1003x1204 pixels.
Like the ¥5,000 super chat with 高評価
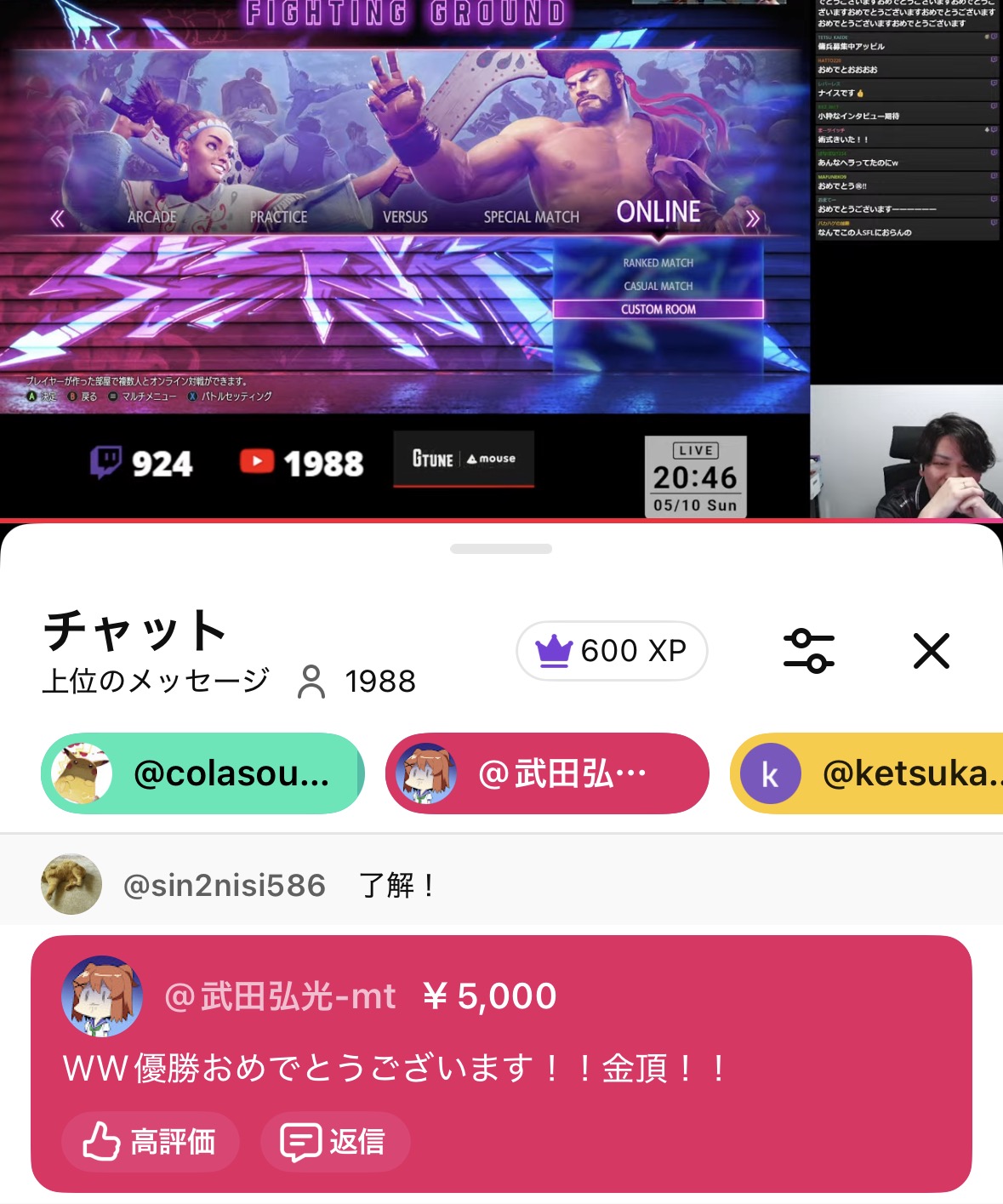click(150, 1141)
